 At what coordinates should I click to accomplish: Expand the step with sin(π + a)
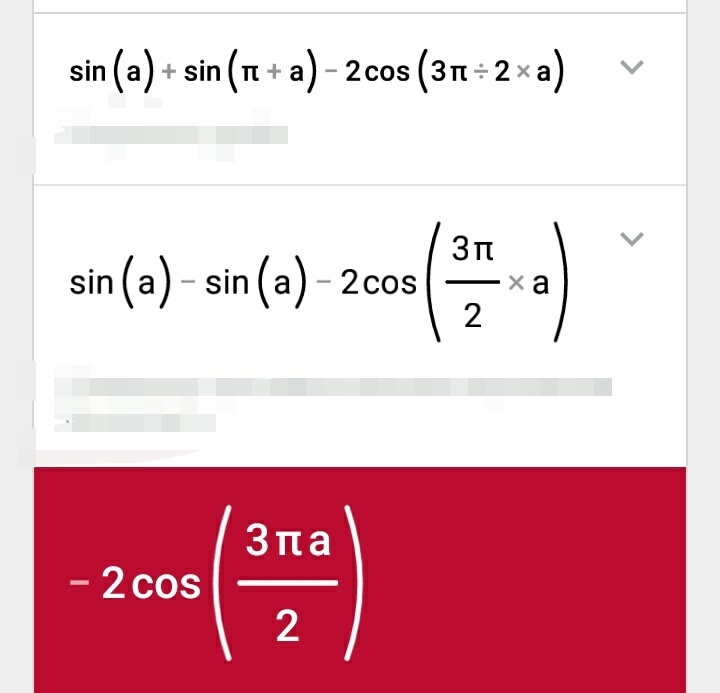pos(630,68)
